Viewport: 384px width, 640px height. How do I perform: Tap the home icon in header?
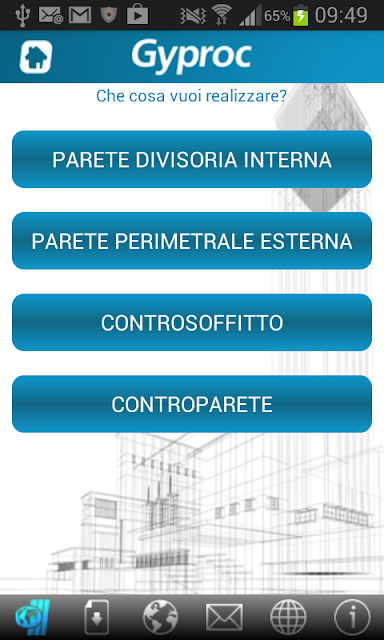click(x=36, y=57)
